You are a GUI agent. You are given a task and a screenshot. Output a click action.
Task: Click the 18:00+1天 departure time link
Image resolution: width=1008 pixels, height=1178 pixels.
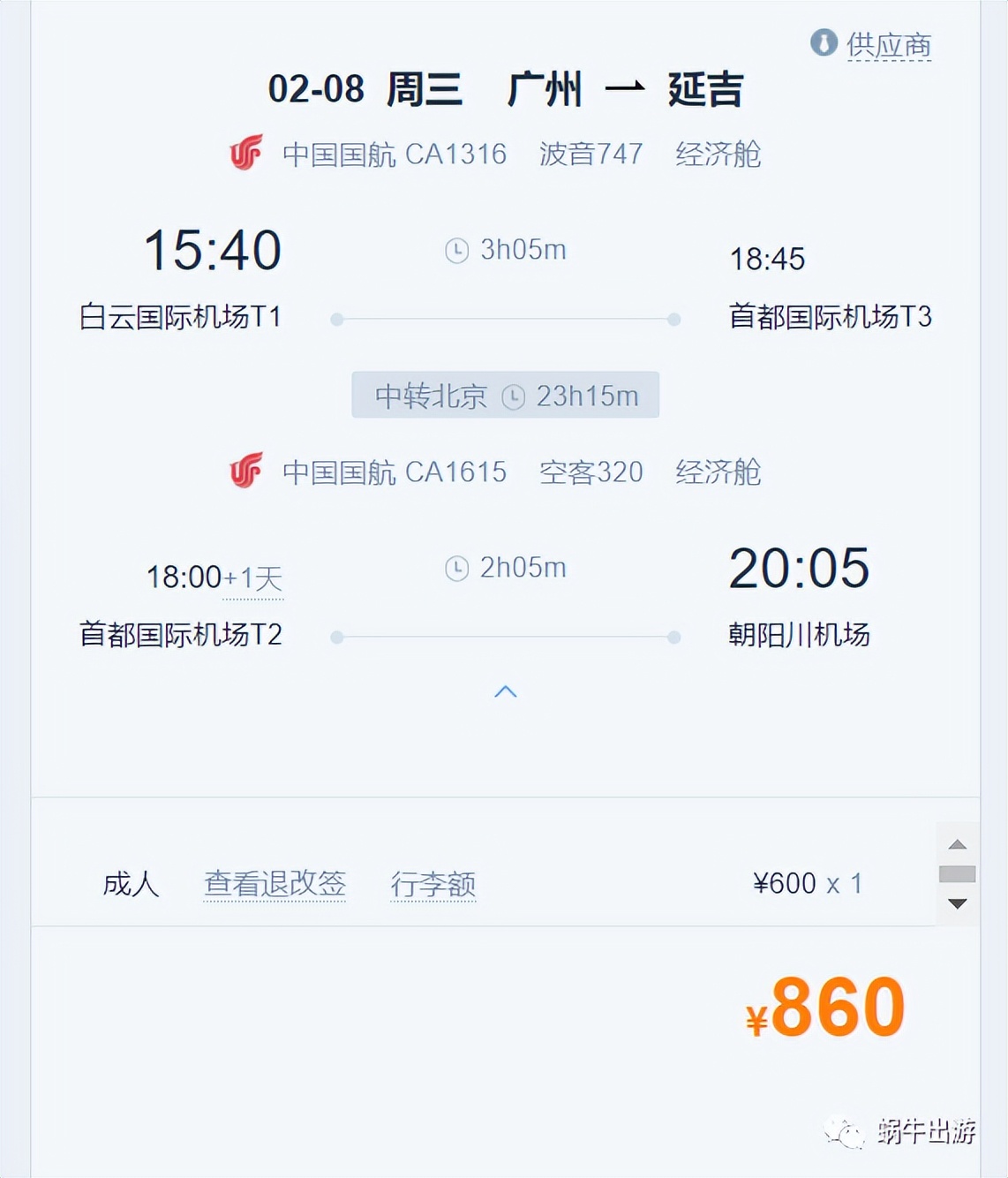tap(214, 576)
